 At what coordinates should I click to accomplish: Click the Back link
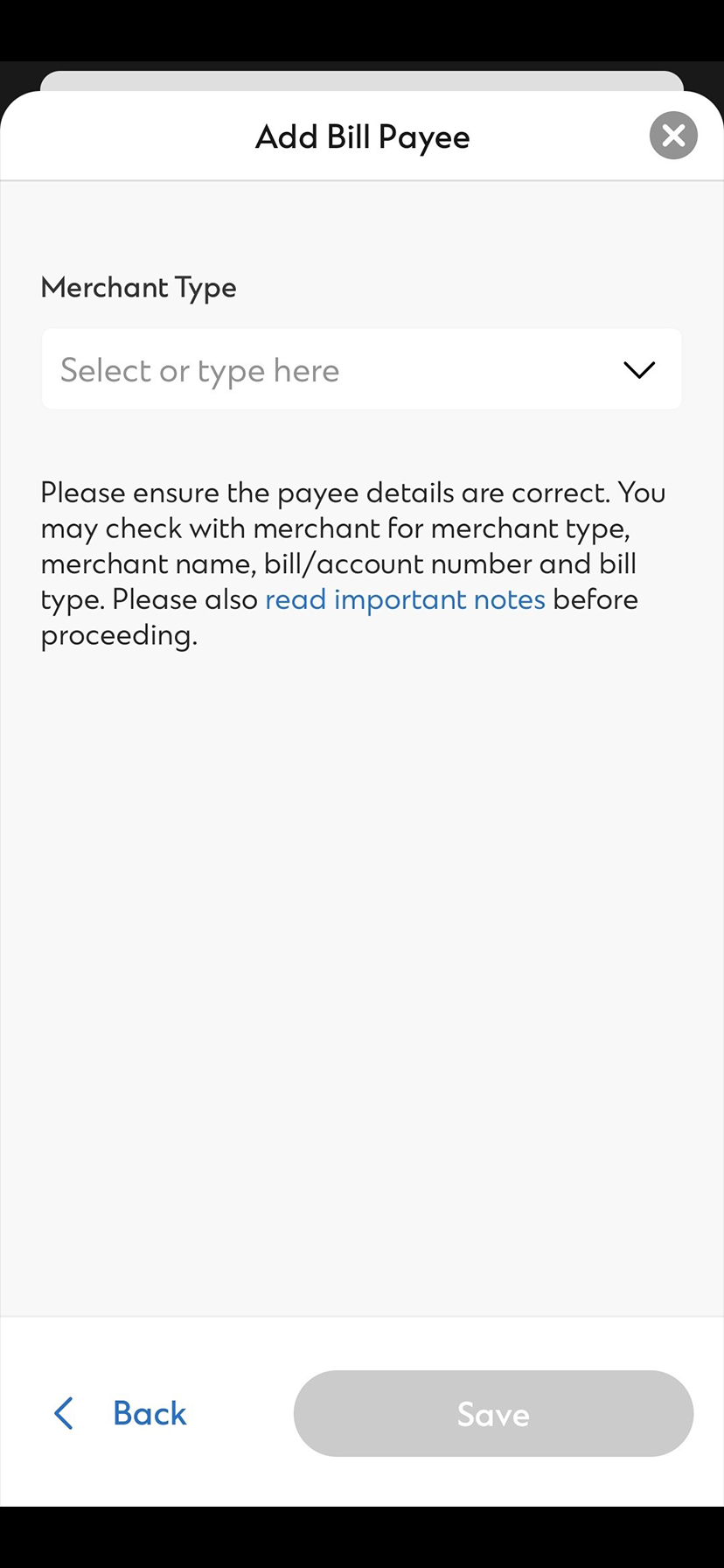click(x=149, y=1413)
